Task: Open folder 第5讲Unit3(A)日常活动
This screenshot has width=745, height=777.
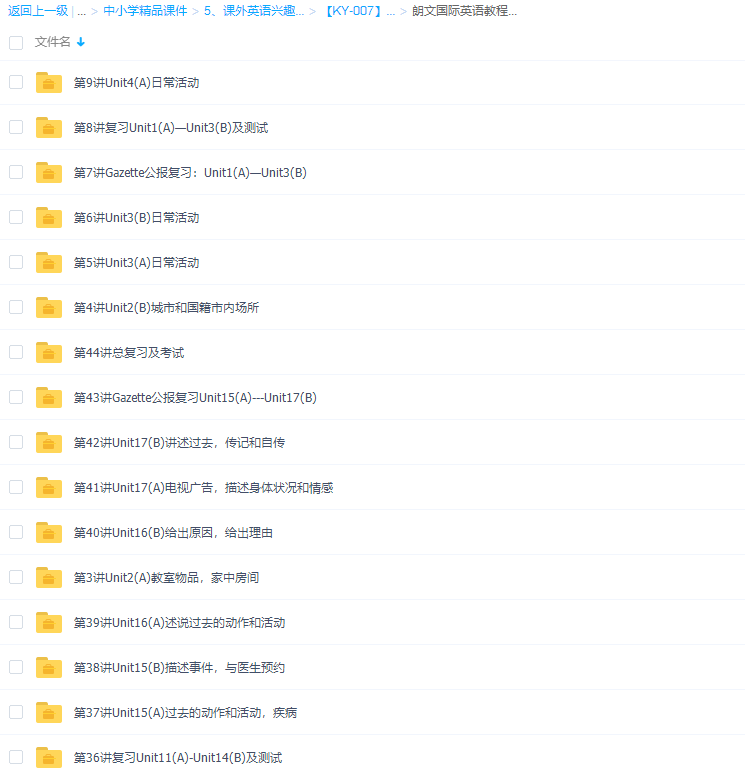Action: tap(136, 263)
